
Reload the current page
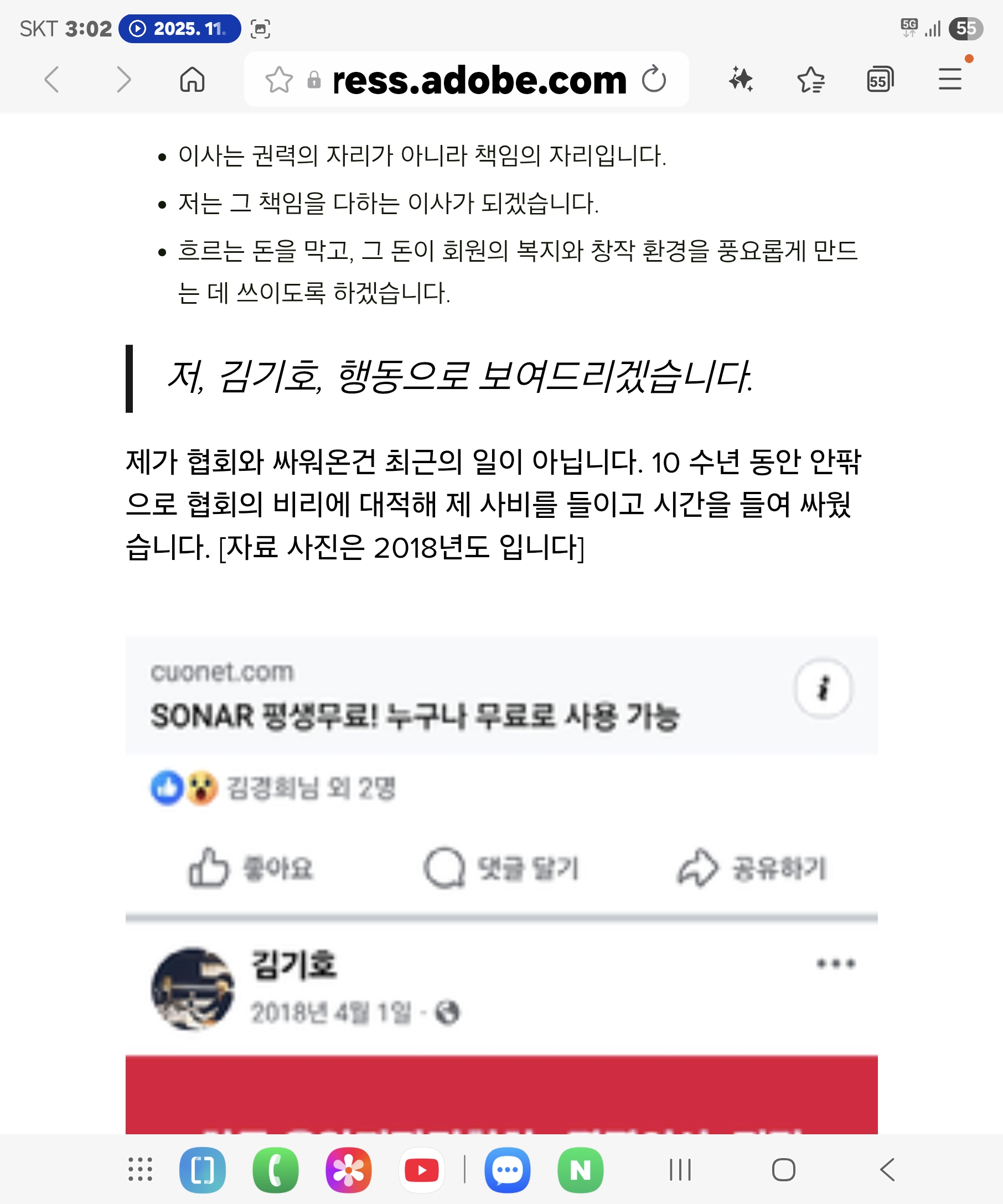pos(653,79)
